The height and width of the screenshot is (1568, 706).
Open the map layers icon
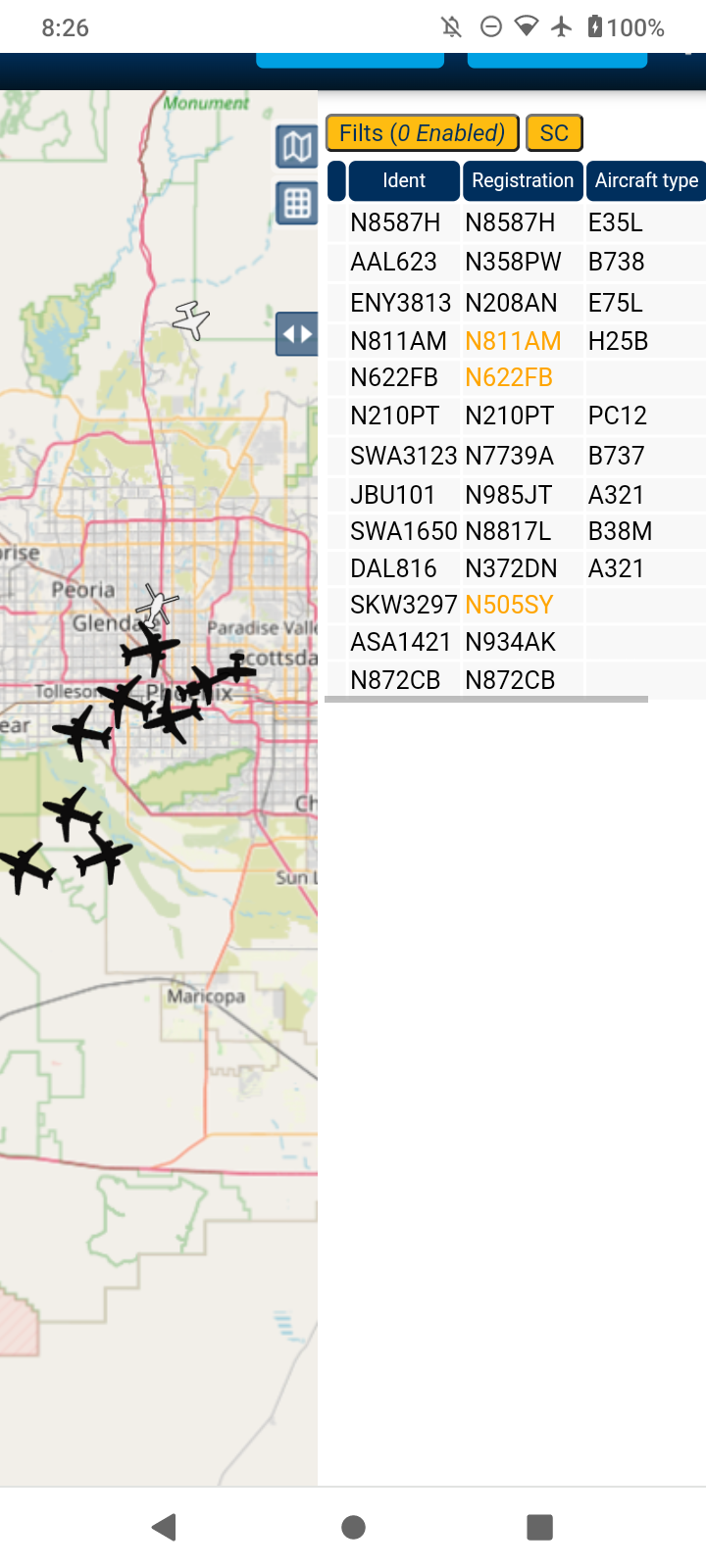click(297, 147)
